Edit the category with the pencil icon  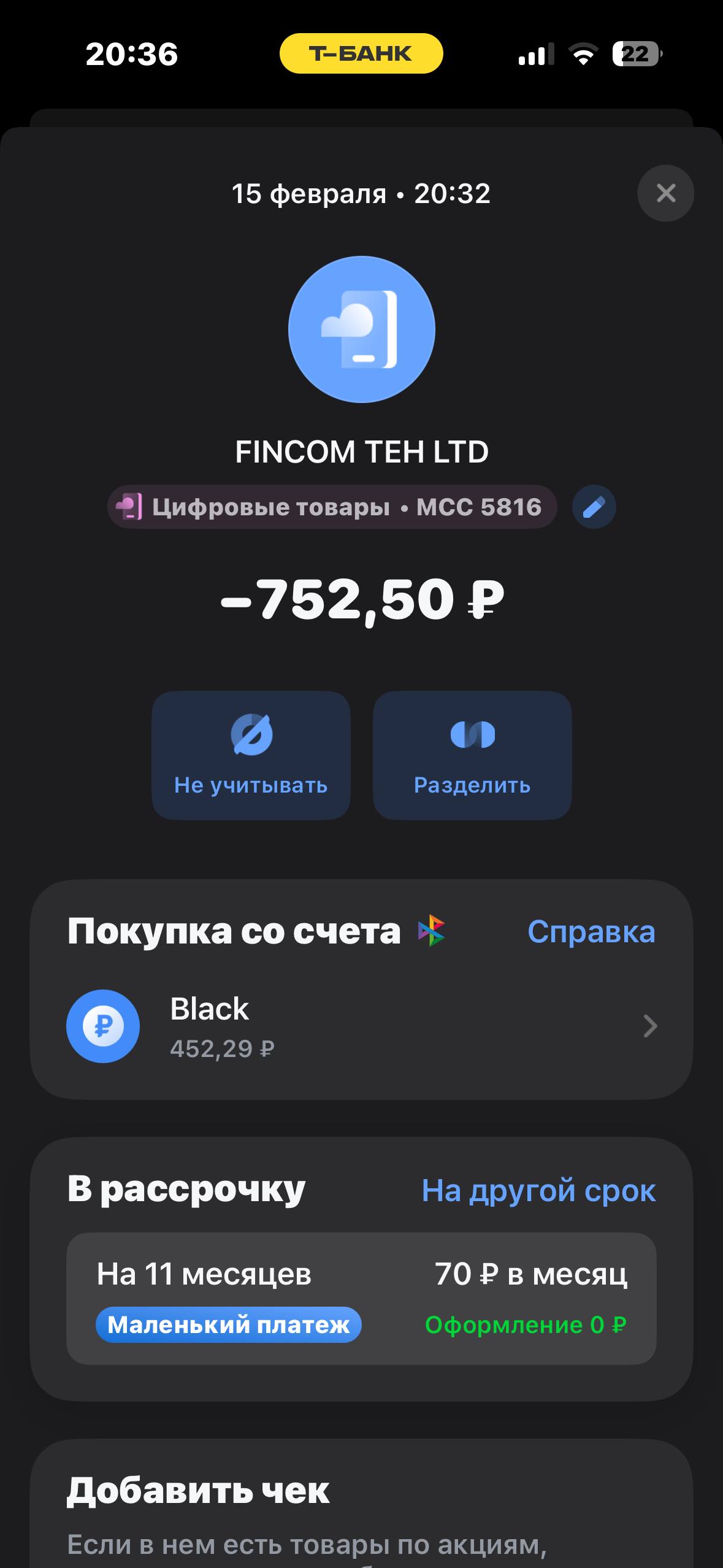(594, 507)
